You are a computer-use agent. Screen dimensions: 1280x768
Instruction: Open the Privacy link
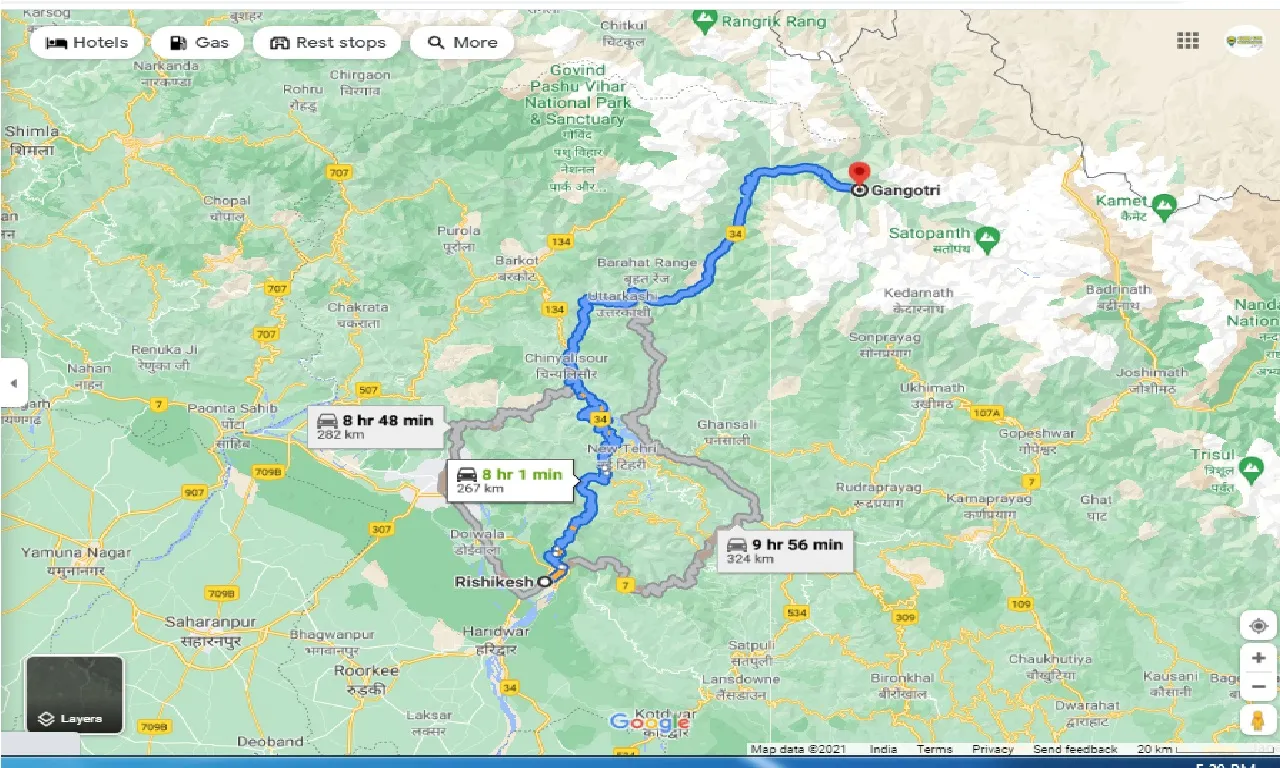point(992,749)
